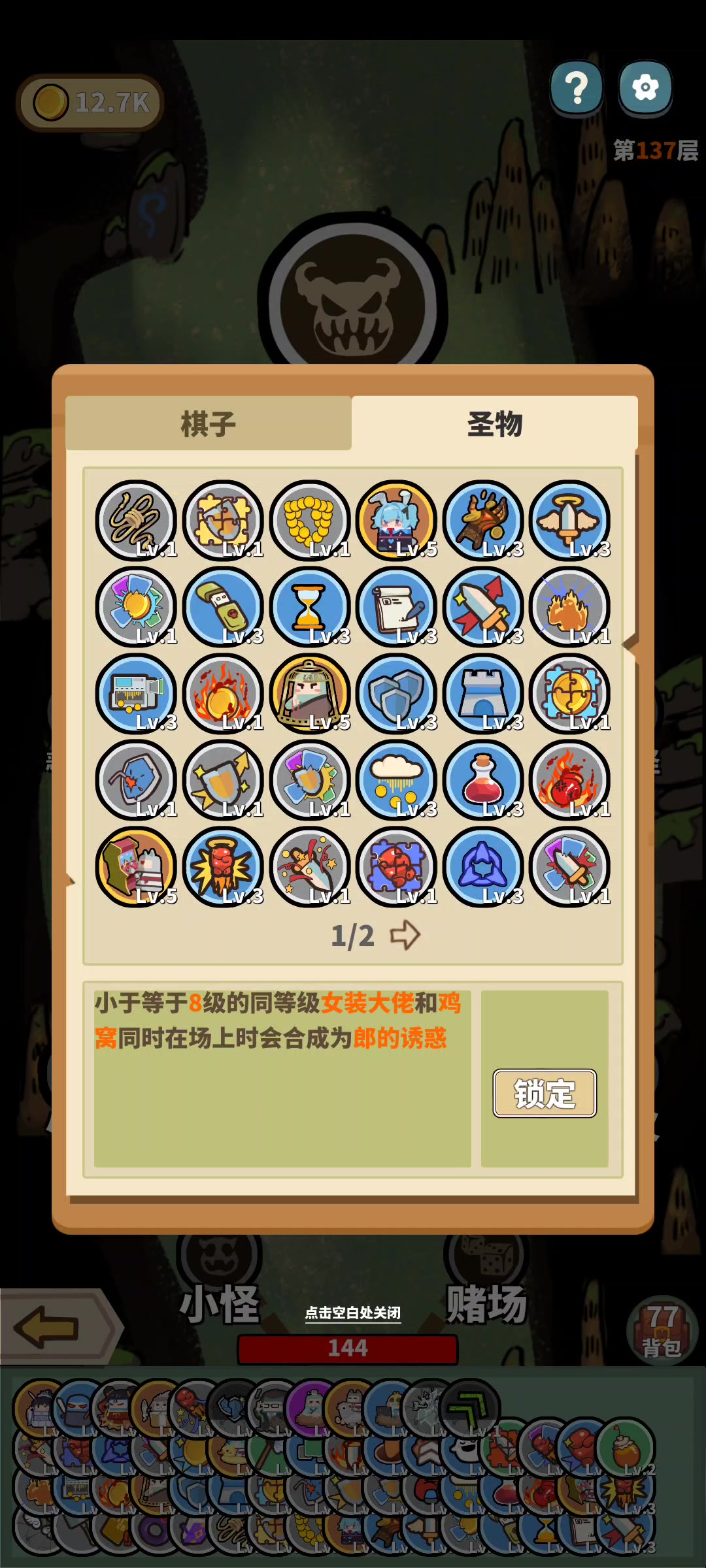Select the arcade machine relic

136,867
